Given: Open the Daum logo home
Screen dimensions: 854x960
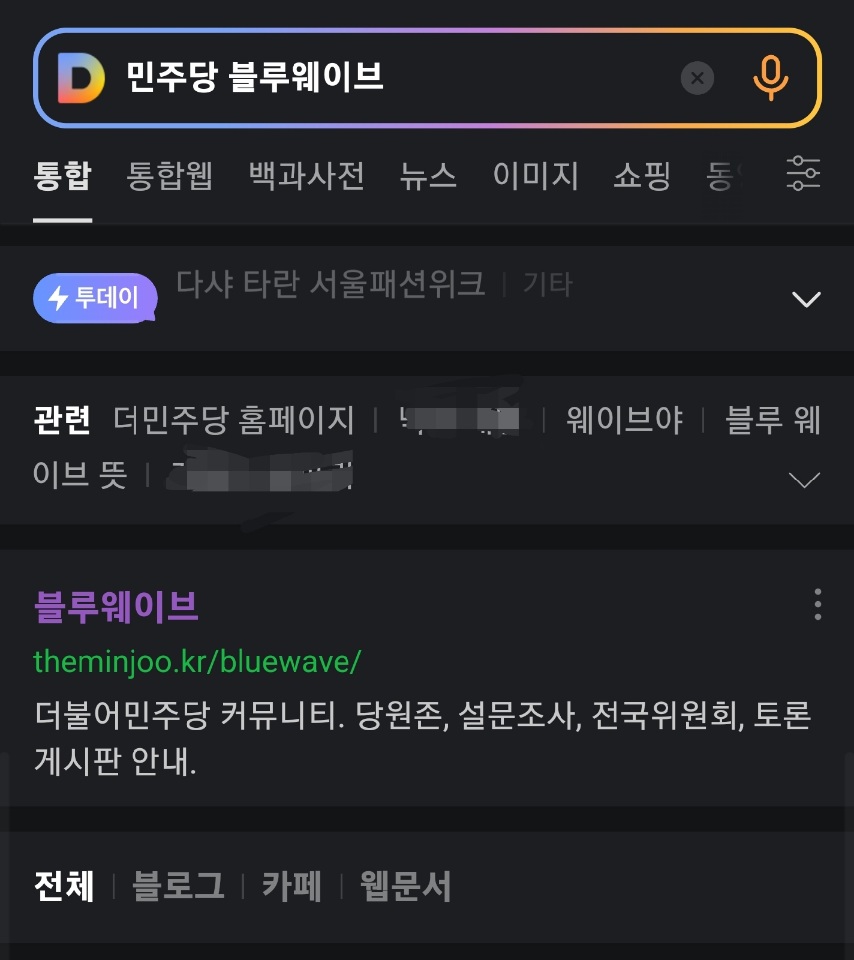Looking at the screenshot, I should [x=80, y=78].
